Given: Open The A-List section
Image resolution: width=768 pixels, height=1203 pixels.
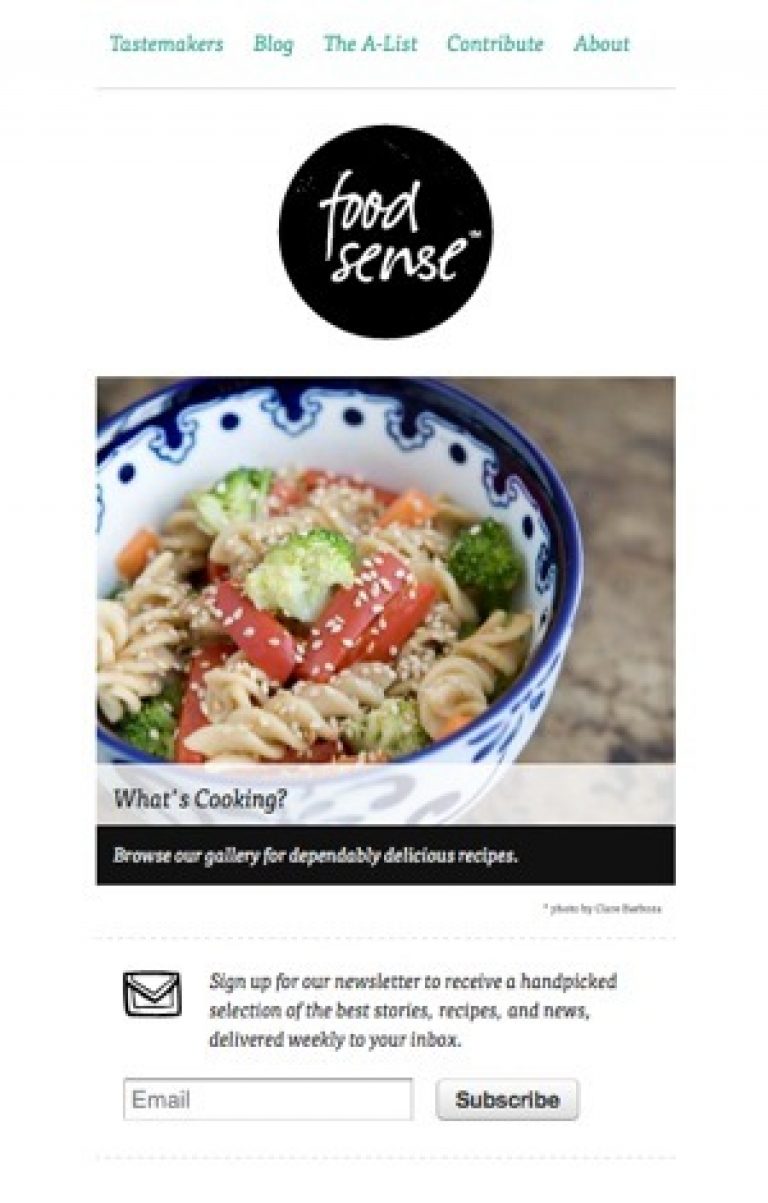Looking at the screenshot, I should 370,44.
